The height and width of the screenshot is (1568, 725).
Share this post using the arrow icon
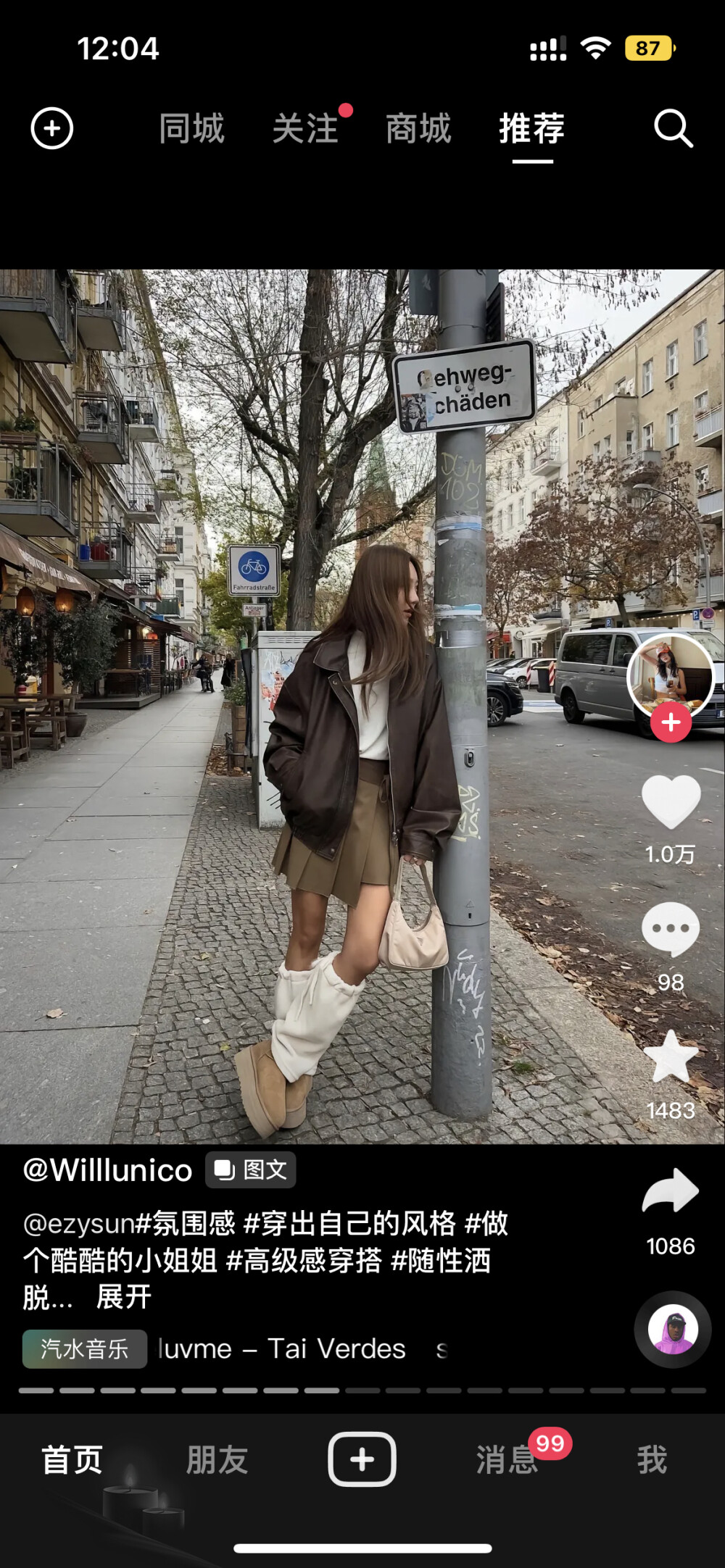pyautogui.click(x=671, y=1192)
